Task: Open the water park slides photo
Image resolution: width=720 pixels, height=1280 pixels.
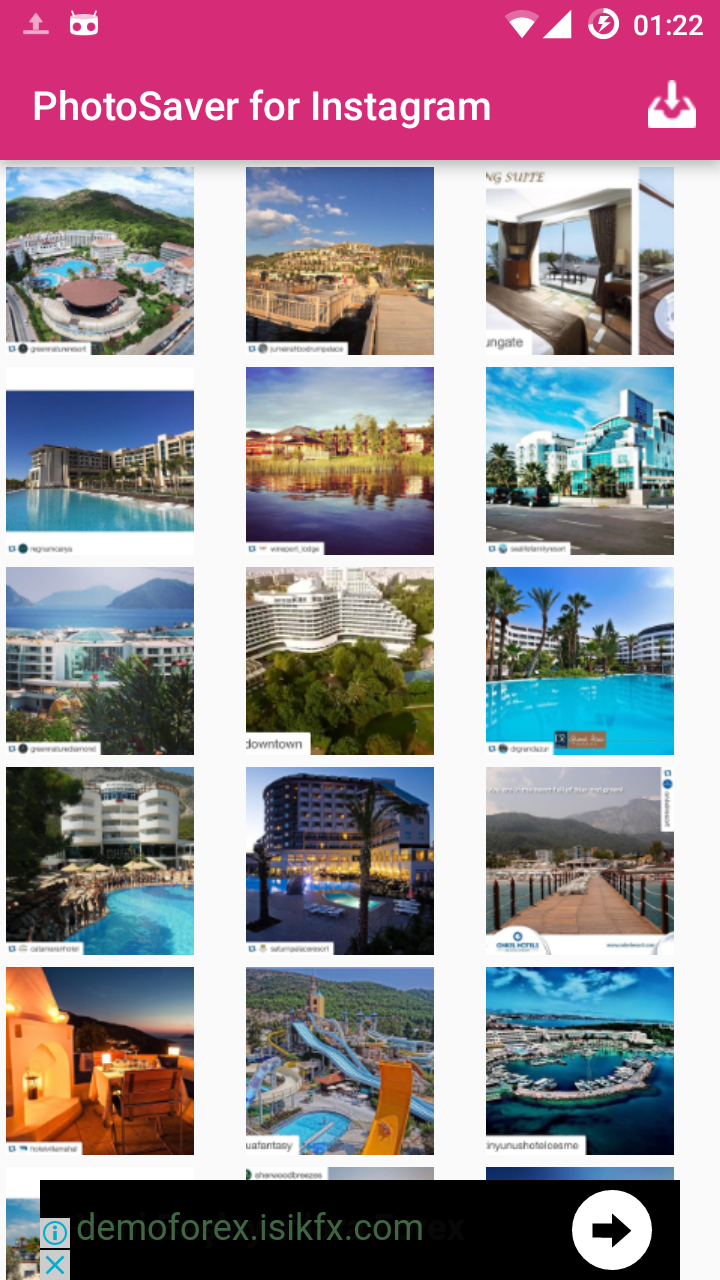Action: (x=340, y=1061)
